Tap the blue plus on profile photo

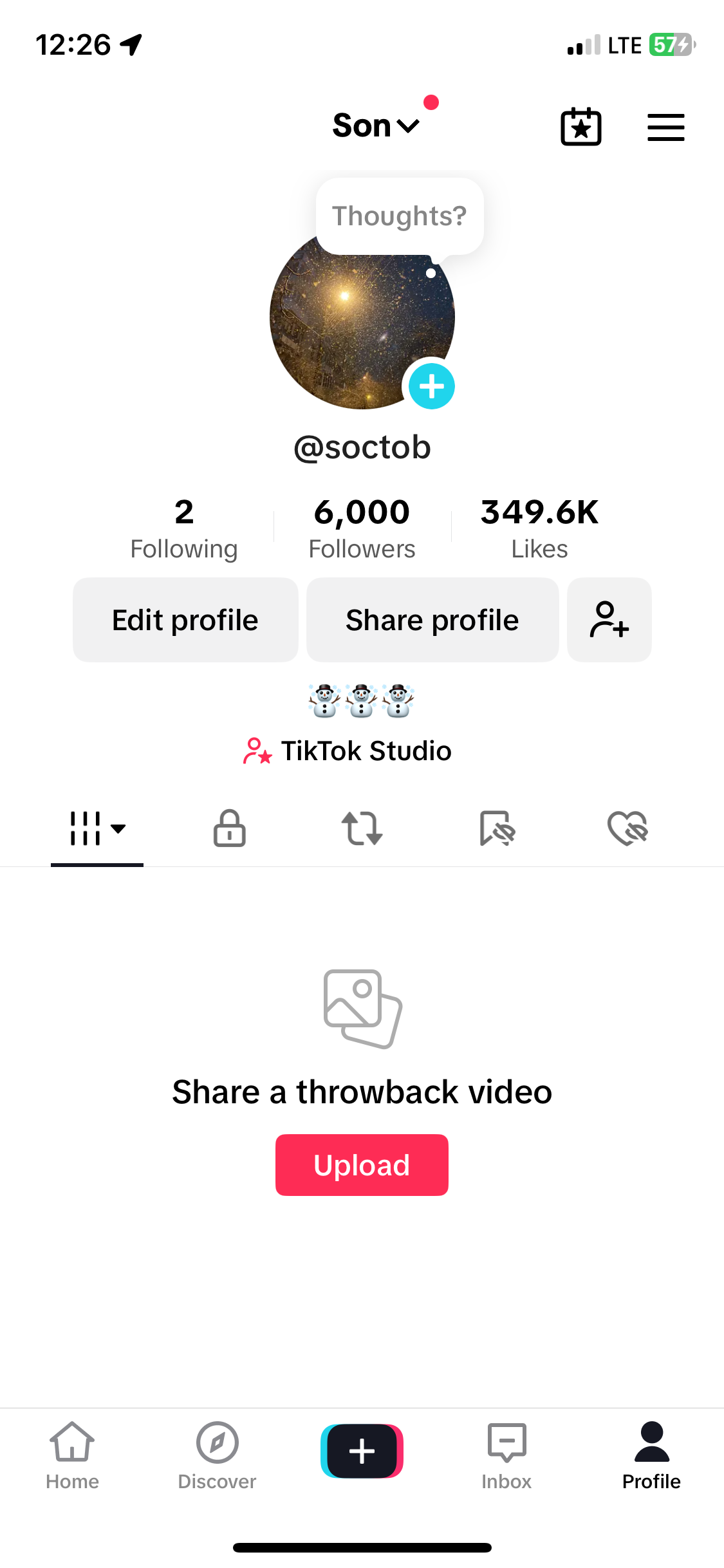pos(432,386)
